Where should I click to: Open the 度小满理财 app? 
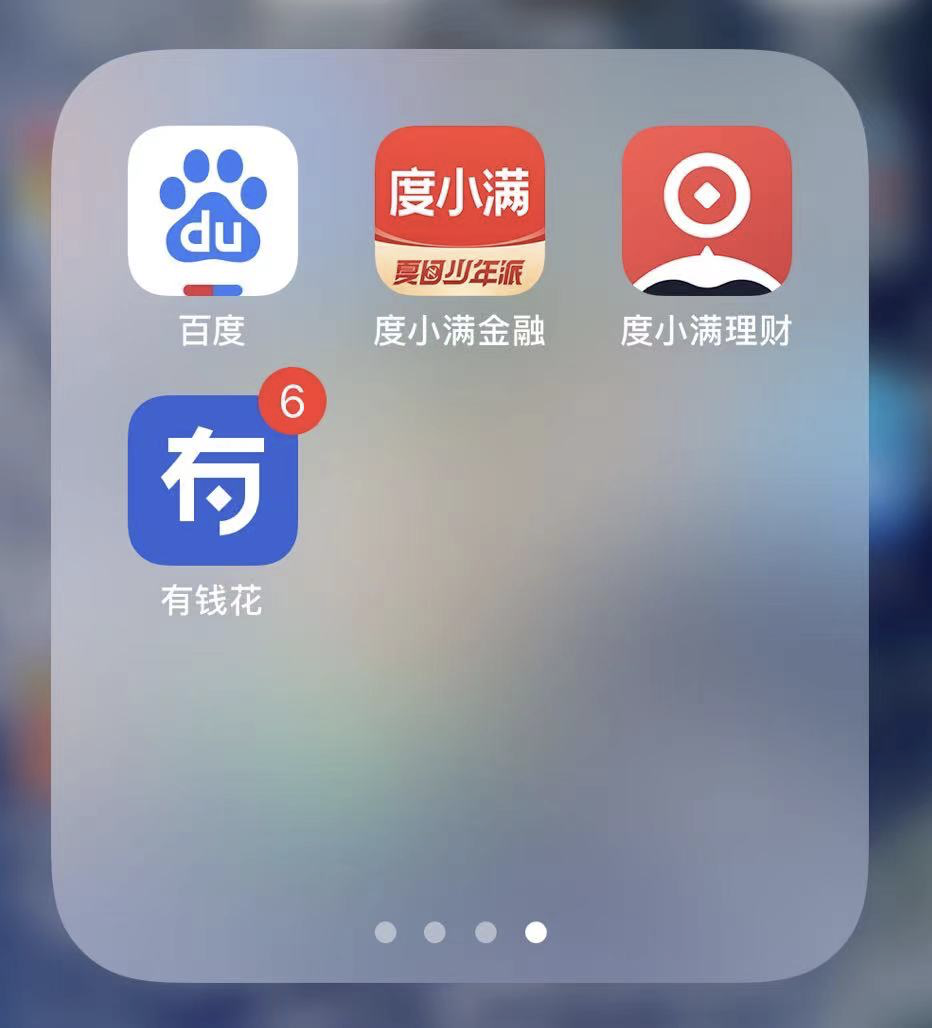click(x=706, y=211)
